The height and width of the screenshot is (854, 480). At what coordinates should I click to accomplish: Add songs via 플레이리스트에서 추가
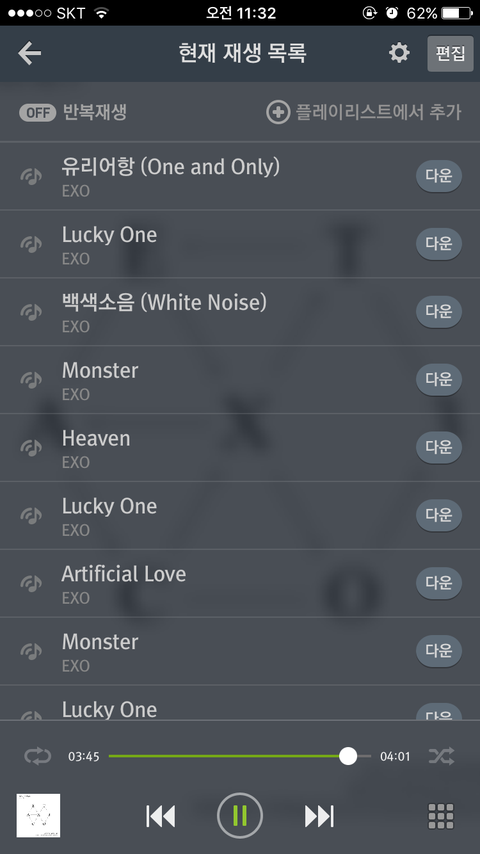363,112
